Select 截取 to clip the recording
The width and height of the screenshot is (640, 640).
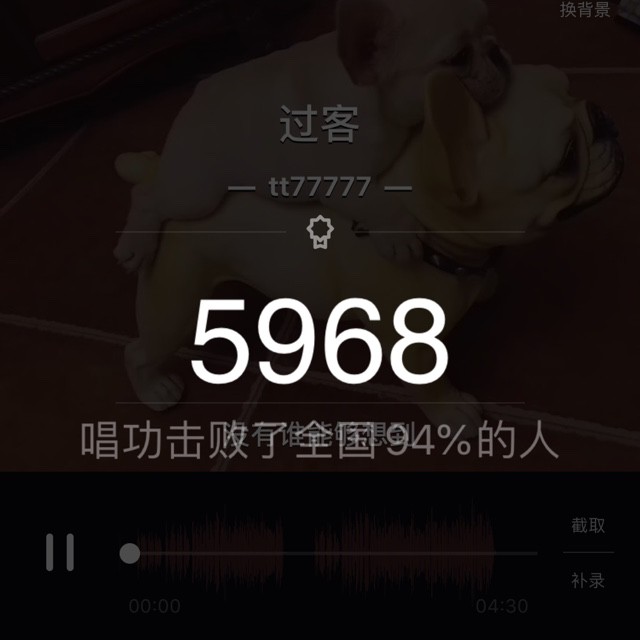(x=588, y=525)
